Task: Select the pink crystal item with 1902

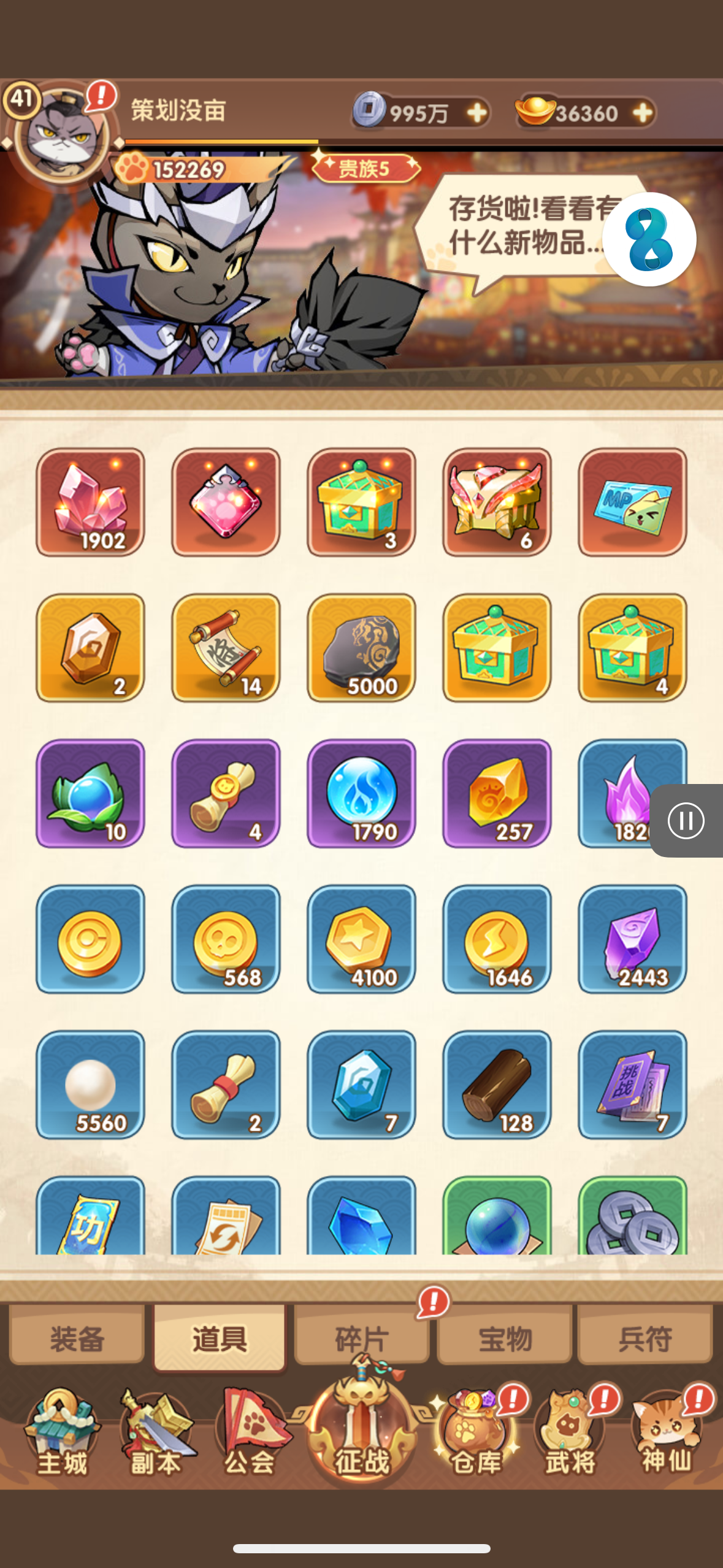Action: pyautogui.click(x=91, y=502)
